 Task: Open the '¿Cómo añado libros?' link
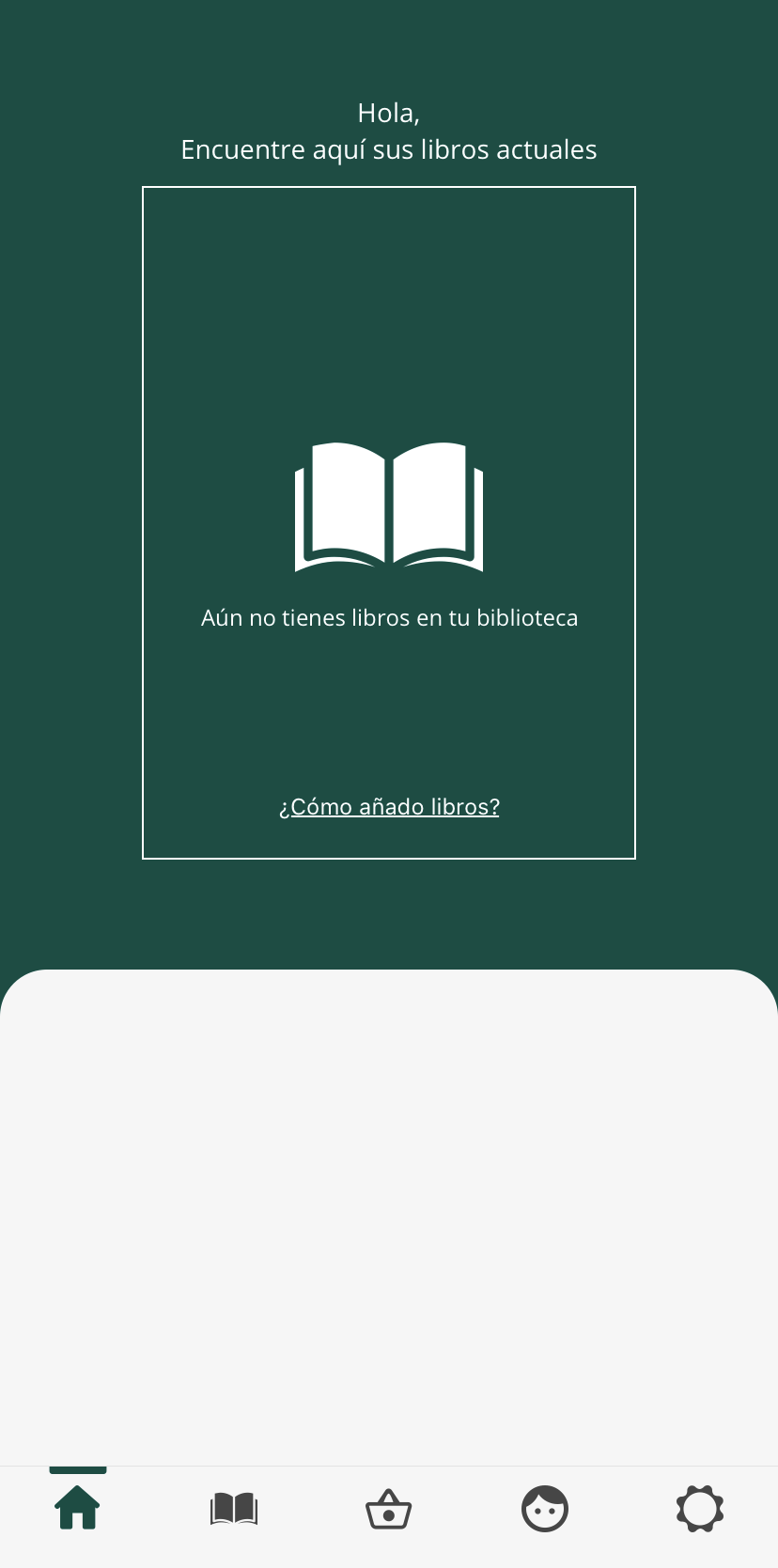click(389, 807)
